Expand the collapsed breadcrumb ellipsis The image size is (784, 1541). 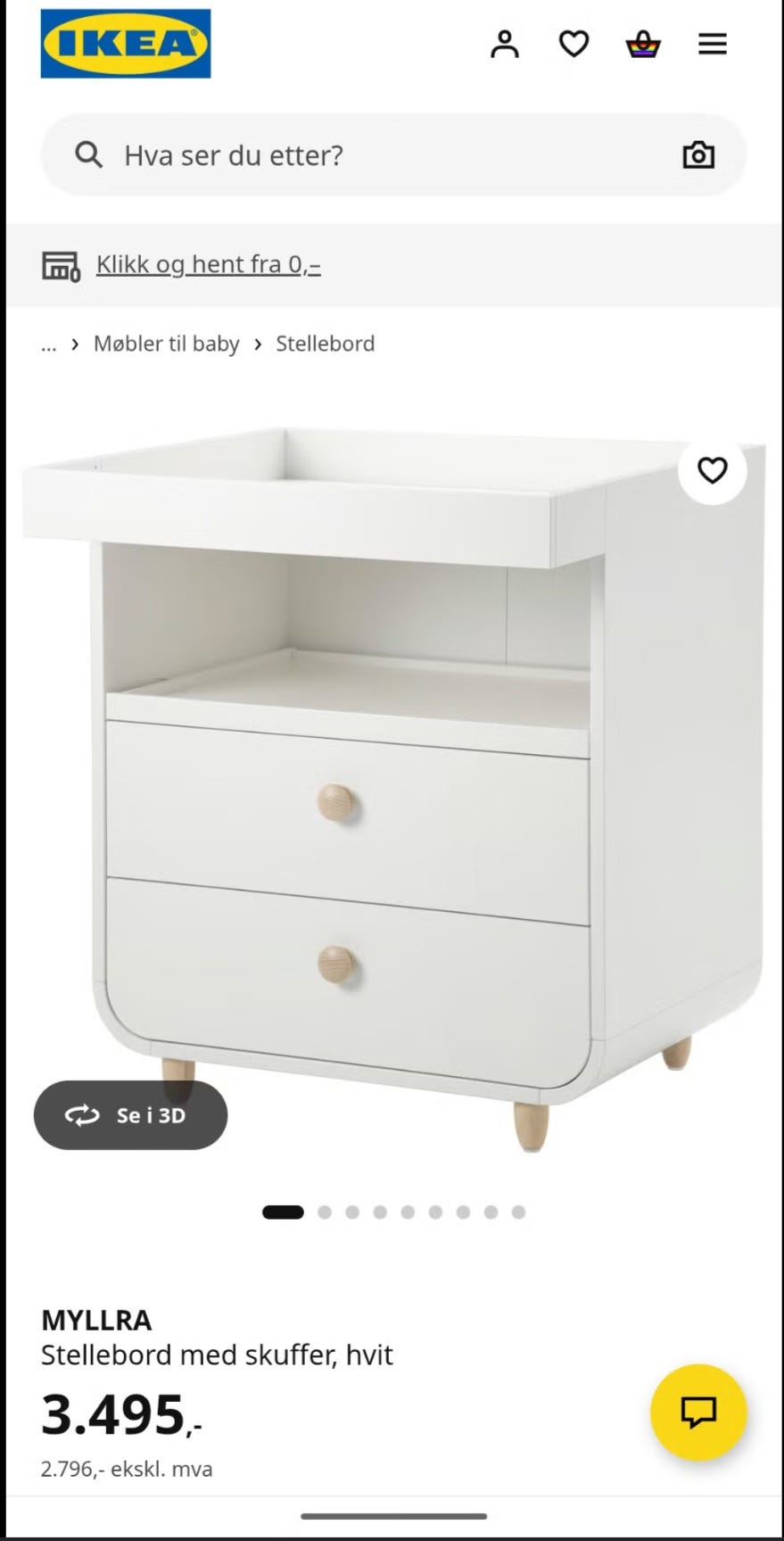coord(48,344)
